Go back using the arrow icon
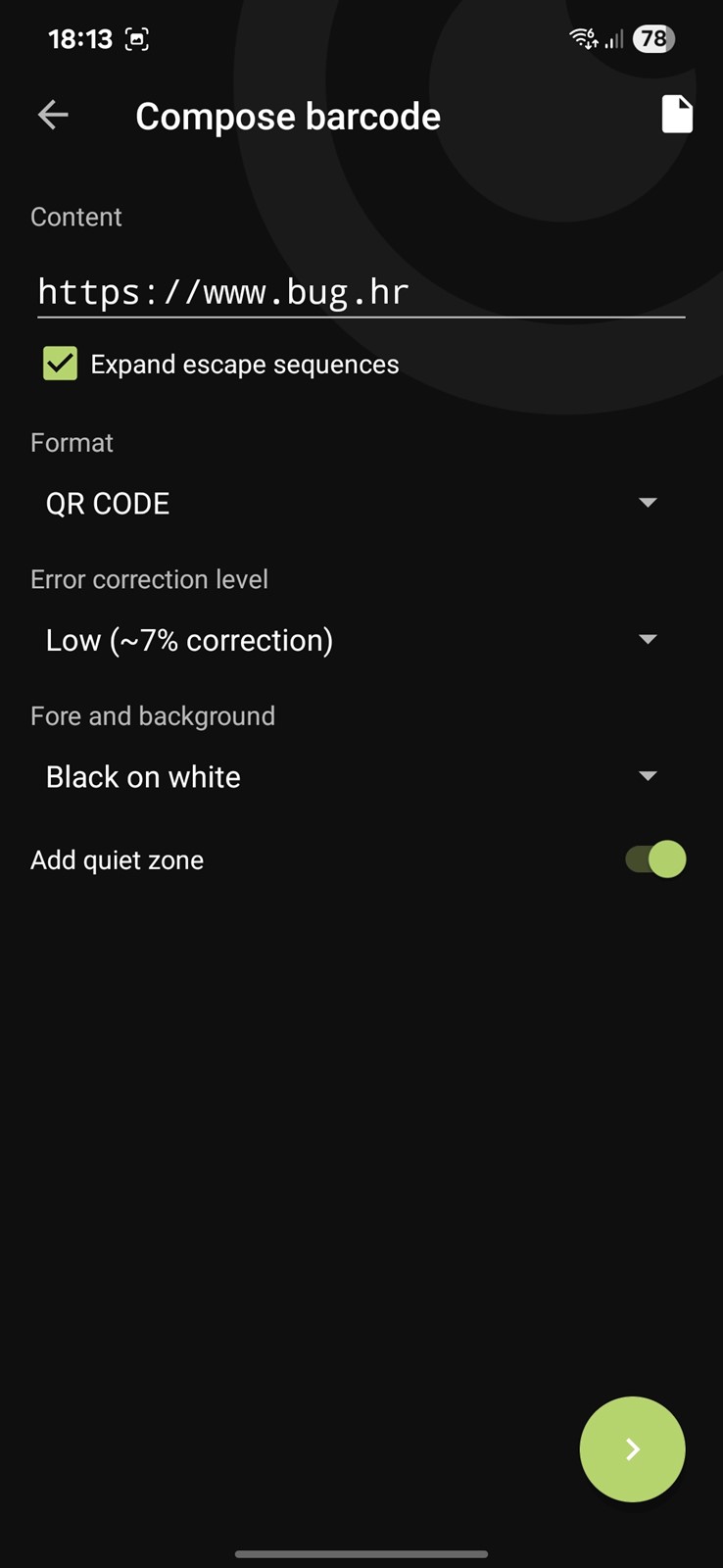This screenshot has height=1568, width=723. click(53, 116)
